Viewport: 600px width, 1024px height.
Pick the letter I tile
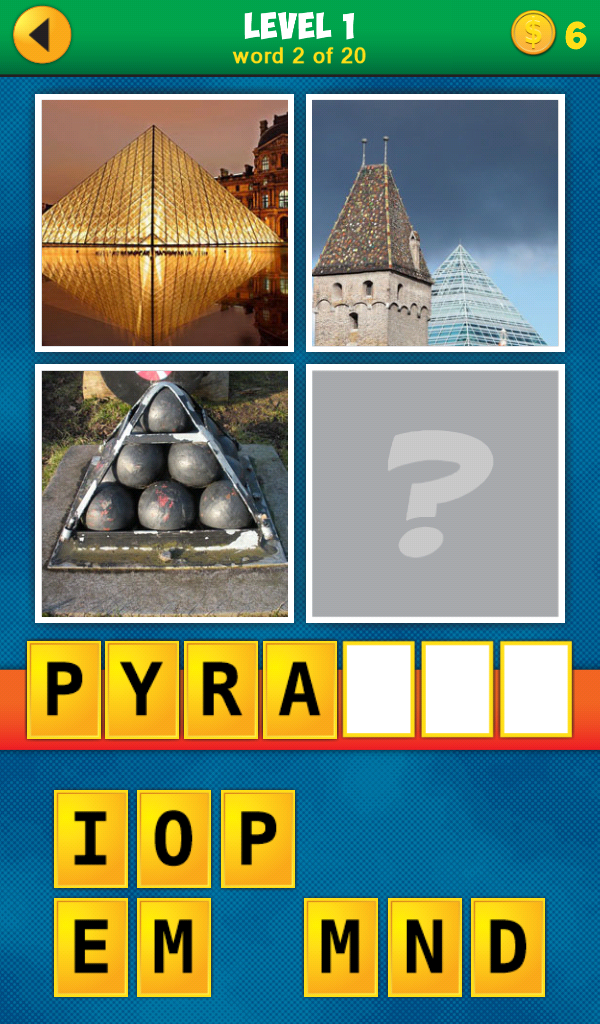91,839
